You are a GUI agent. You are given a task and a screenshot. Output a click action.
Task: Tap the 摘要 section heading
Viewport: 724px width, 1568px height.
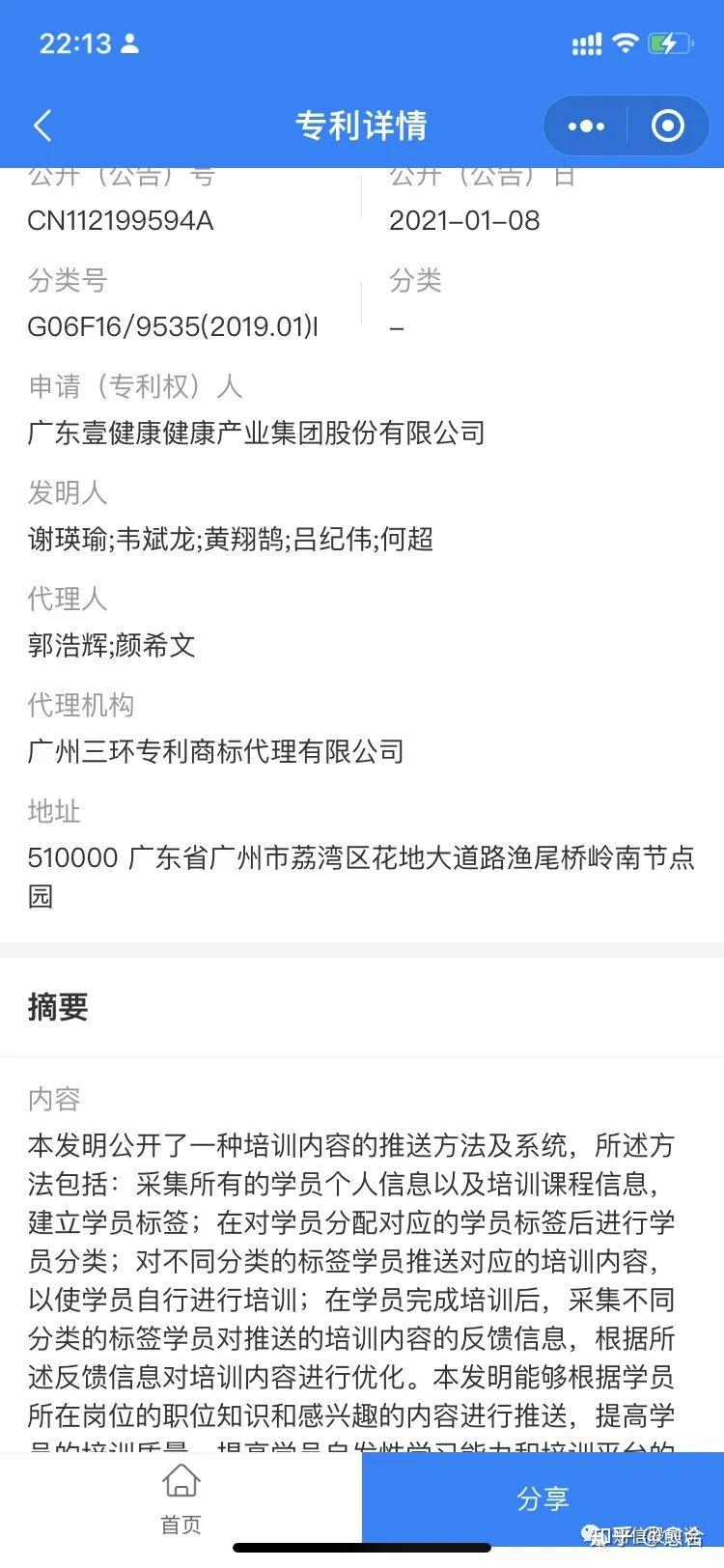click(58, 1007)
